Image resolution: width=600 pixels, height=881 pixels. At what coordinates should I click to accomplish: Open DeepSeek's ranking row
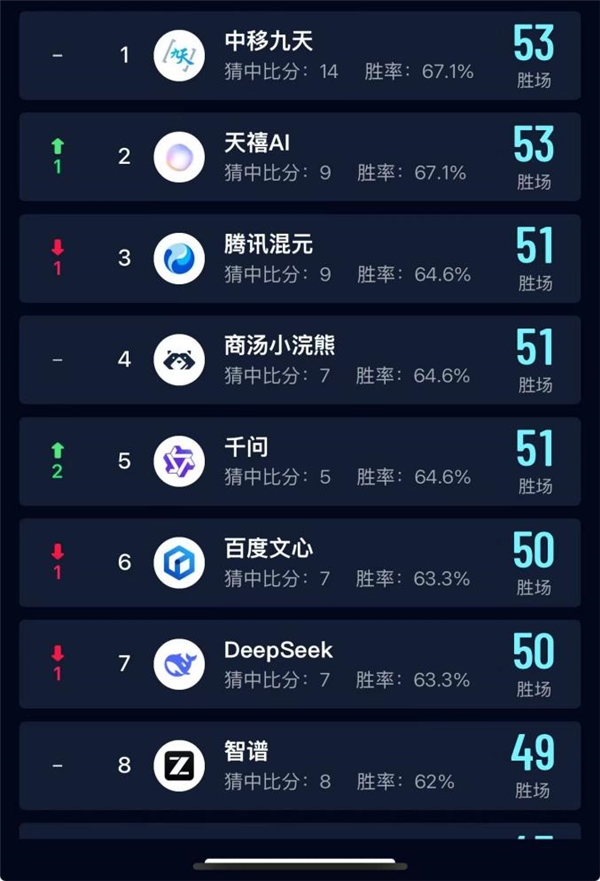[x=300, y=664]
